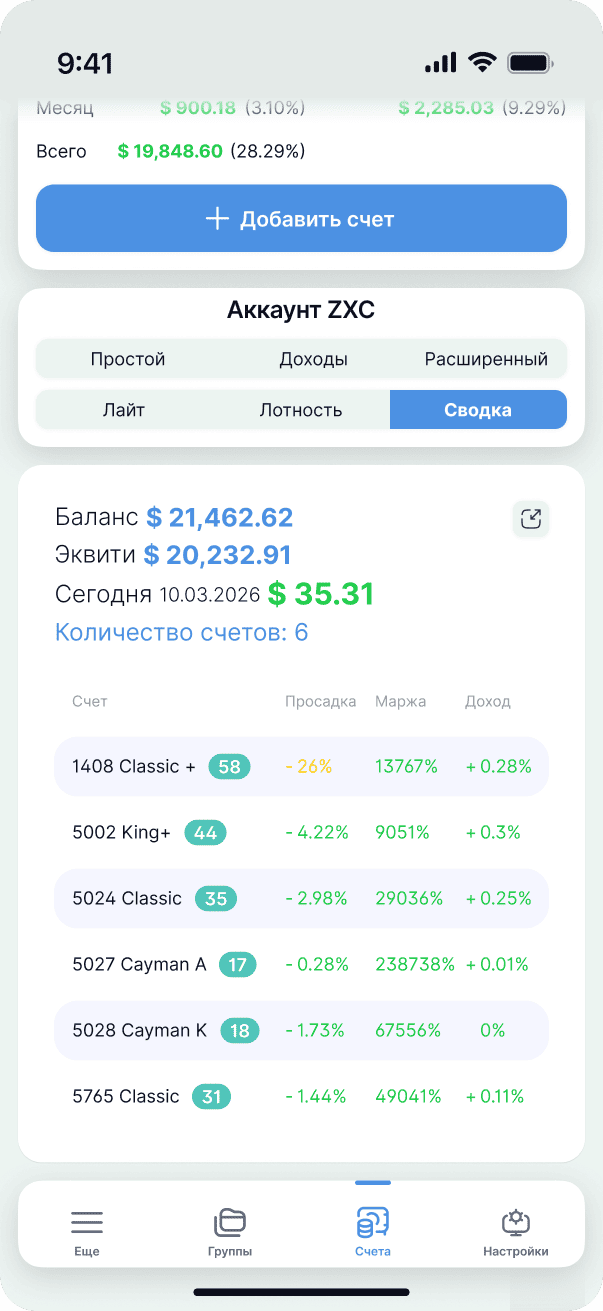
Task: Open account 5765 Classic
Action: pos(301,1097)
